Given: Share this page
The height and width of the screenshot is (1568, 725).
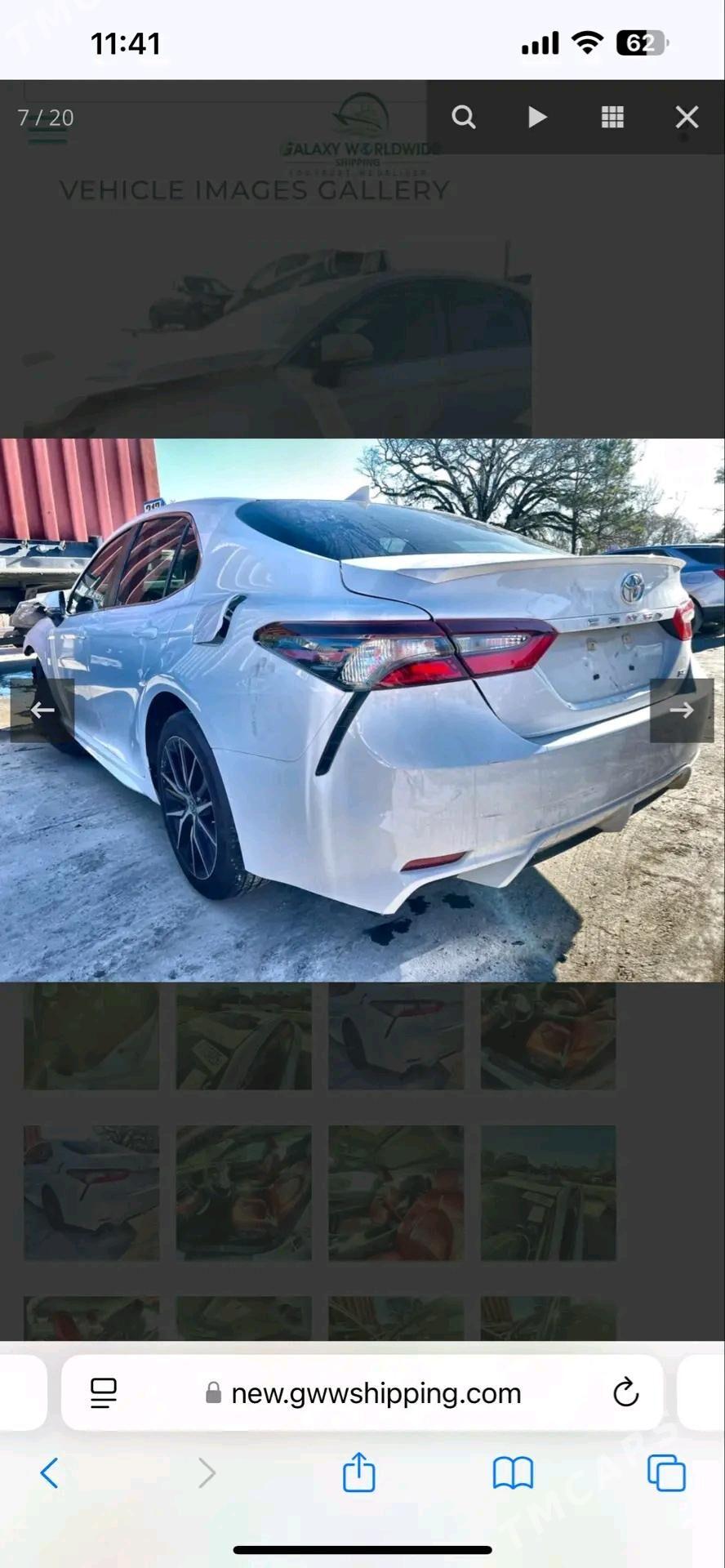Looking at the screenshot, I should 358,1473.
